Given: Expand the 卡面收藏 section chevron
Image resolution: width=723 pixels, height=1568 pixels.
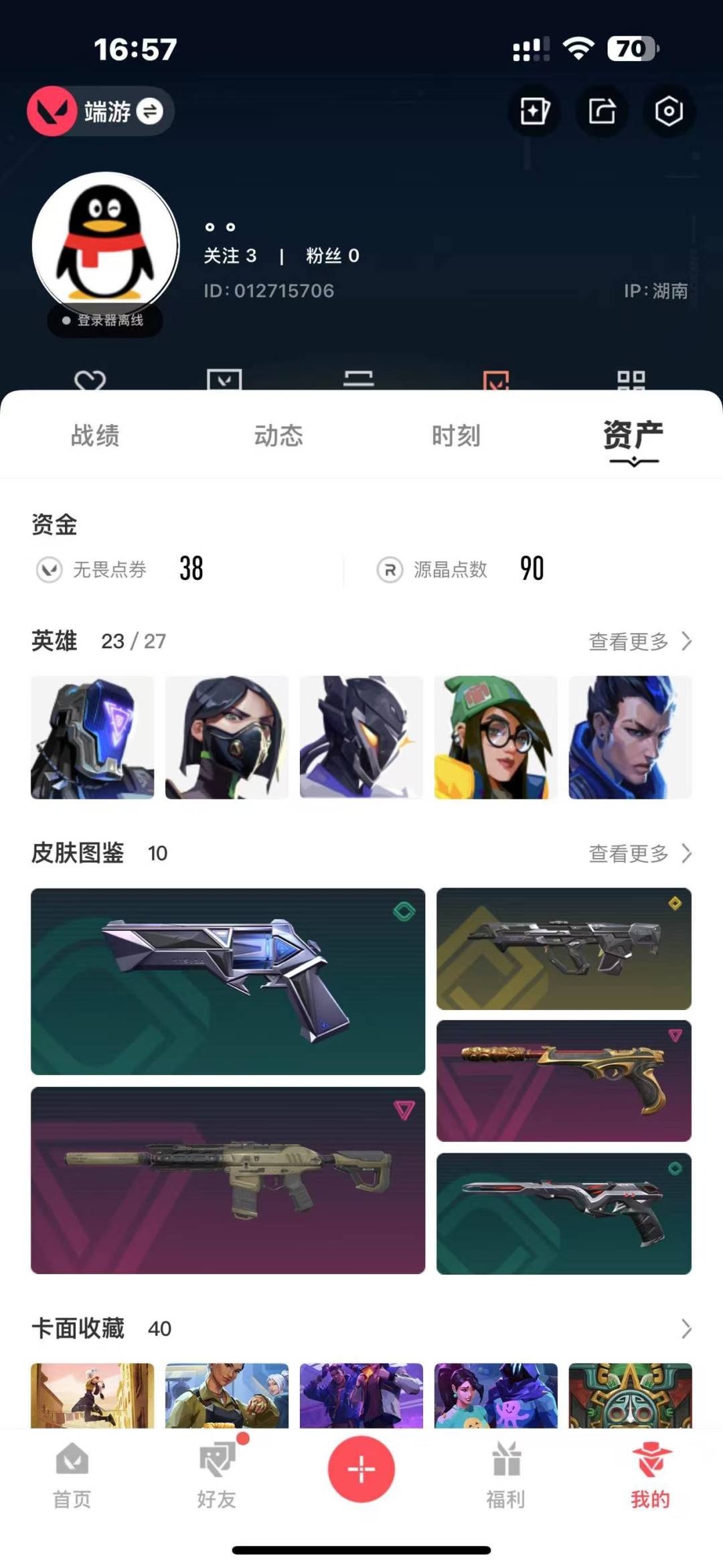Looking at the screenshot, I should tap(686, 1328).
